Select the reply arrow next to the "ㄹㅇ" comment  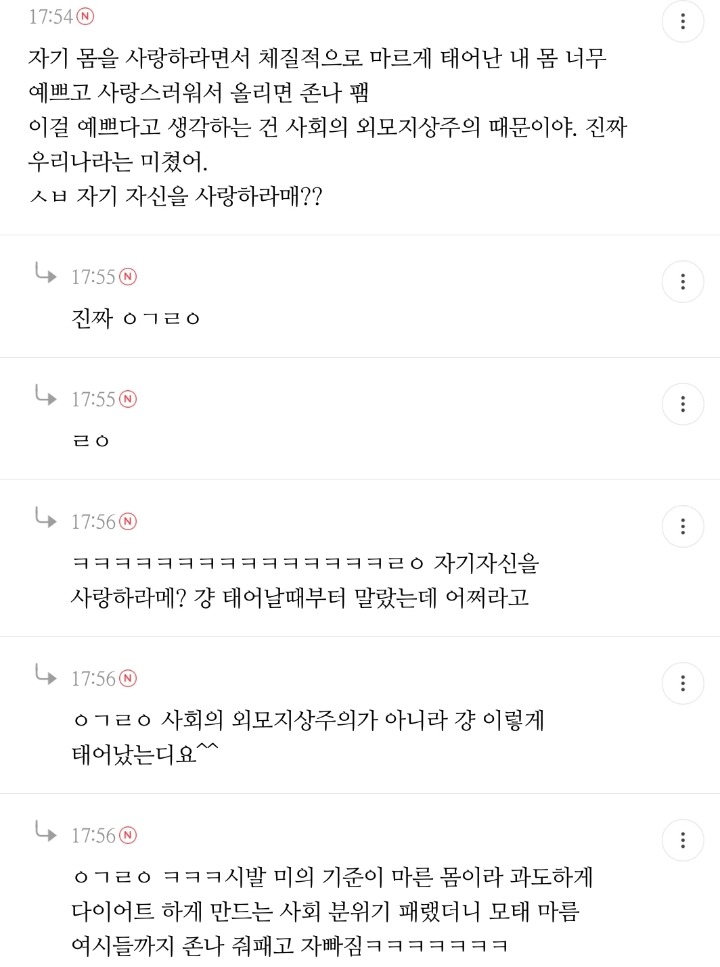pos(46,396)
